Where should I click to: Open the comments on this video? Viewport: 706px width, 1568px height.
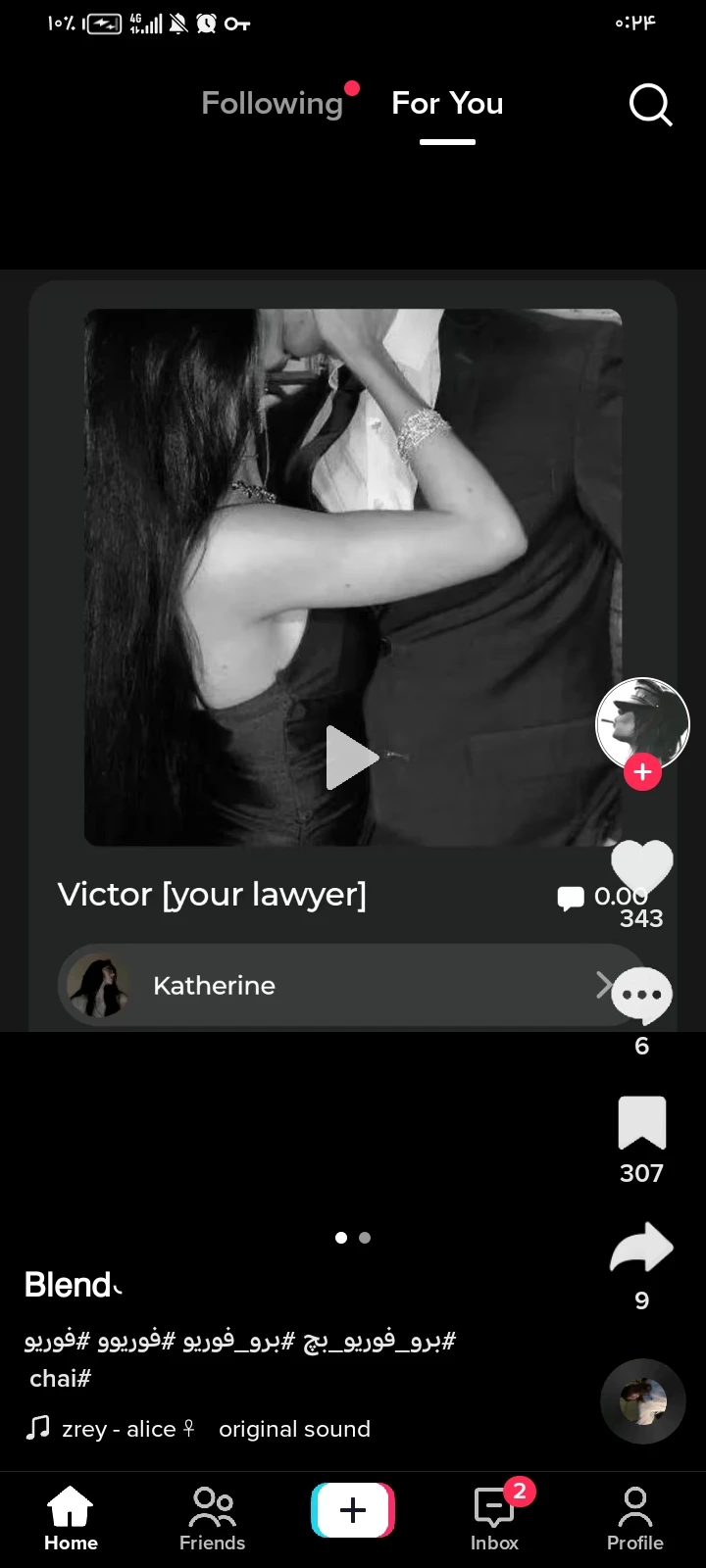pyautogui.click(x=641, y=996)
